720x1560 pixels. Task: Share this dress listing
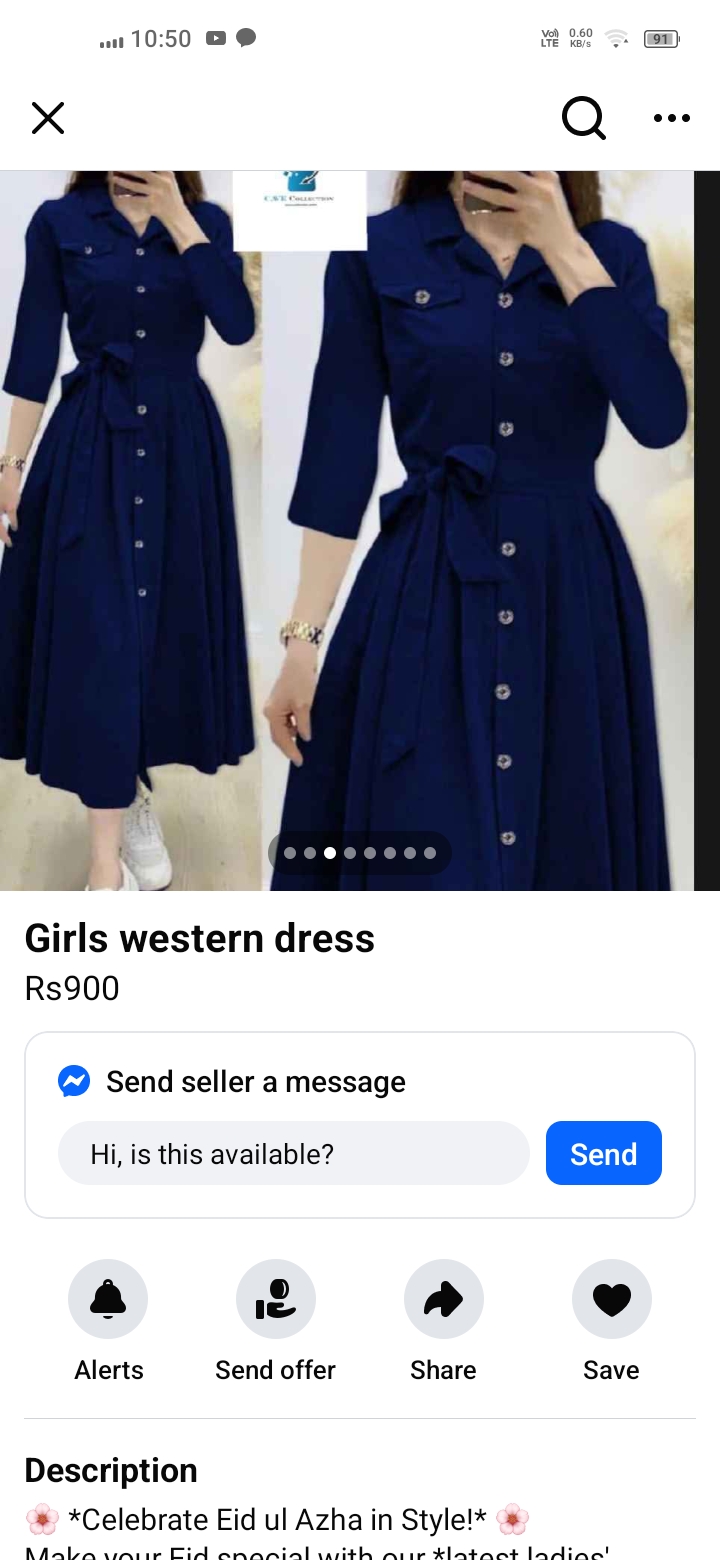[x=443, y=1299]
